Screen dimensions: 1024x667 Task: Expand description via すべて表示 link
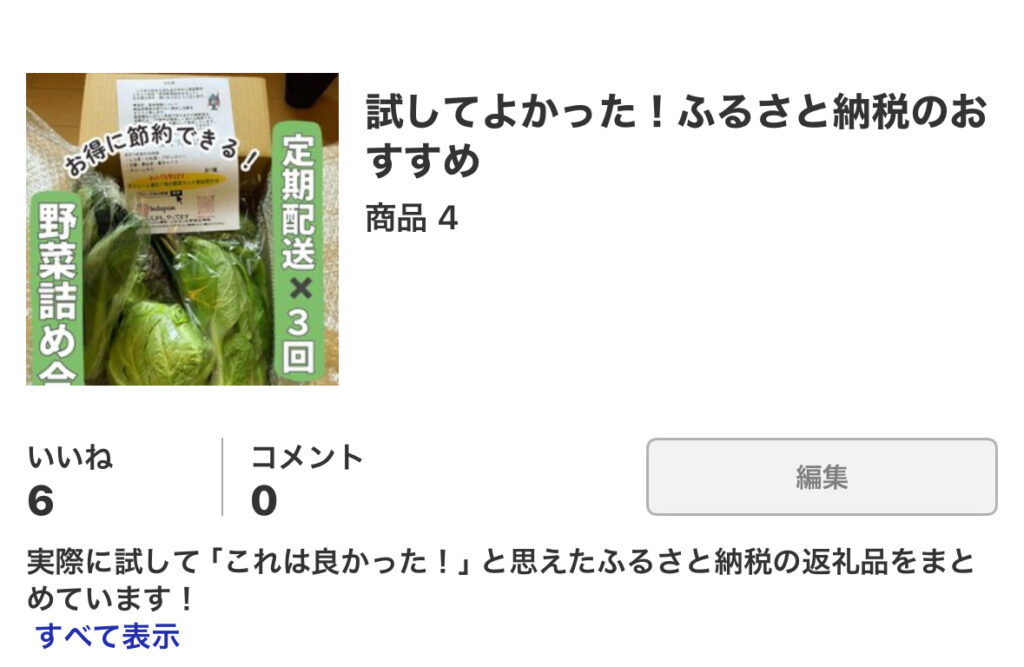tap(107, 635)
